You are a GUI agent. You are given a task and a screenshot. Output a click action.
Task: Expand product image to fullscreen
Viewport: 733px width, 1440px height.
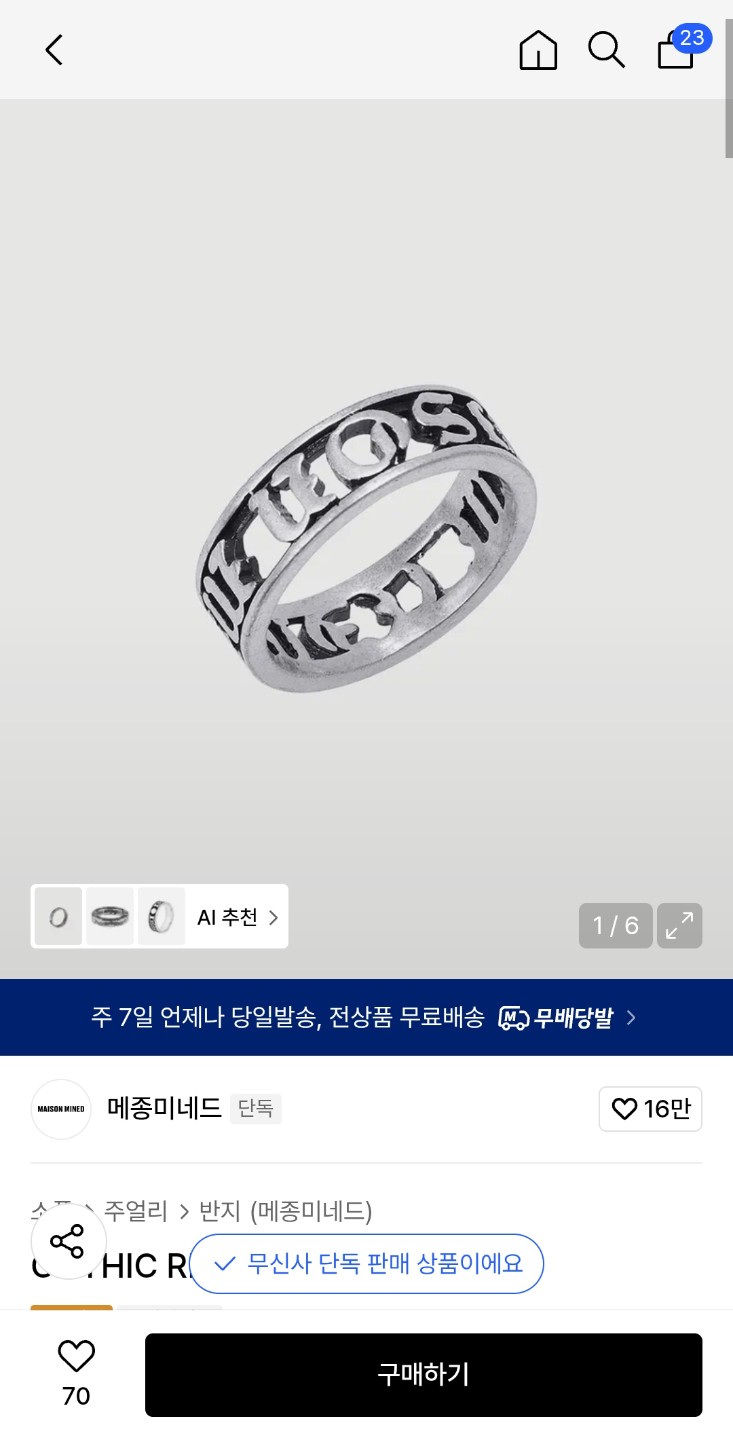[x=680, y=926]
